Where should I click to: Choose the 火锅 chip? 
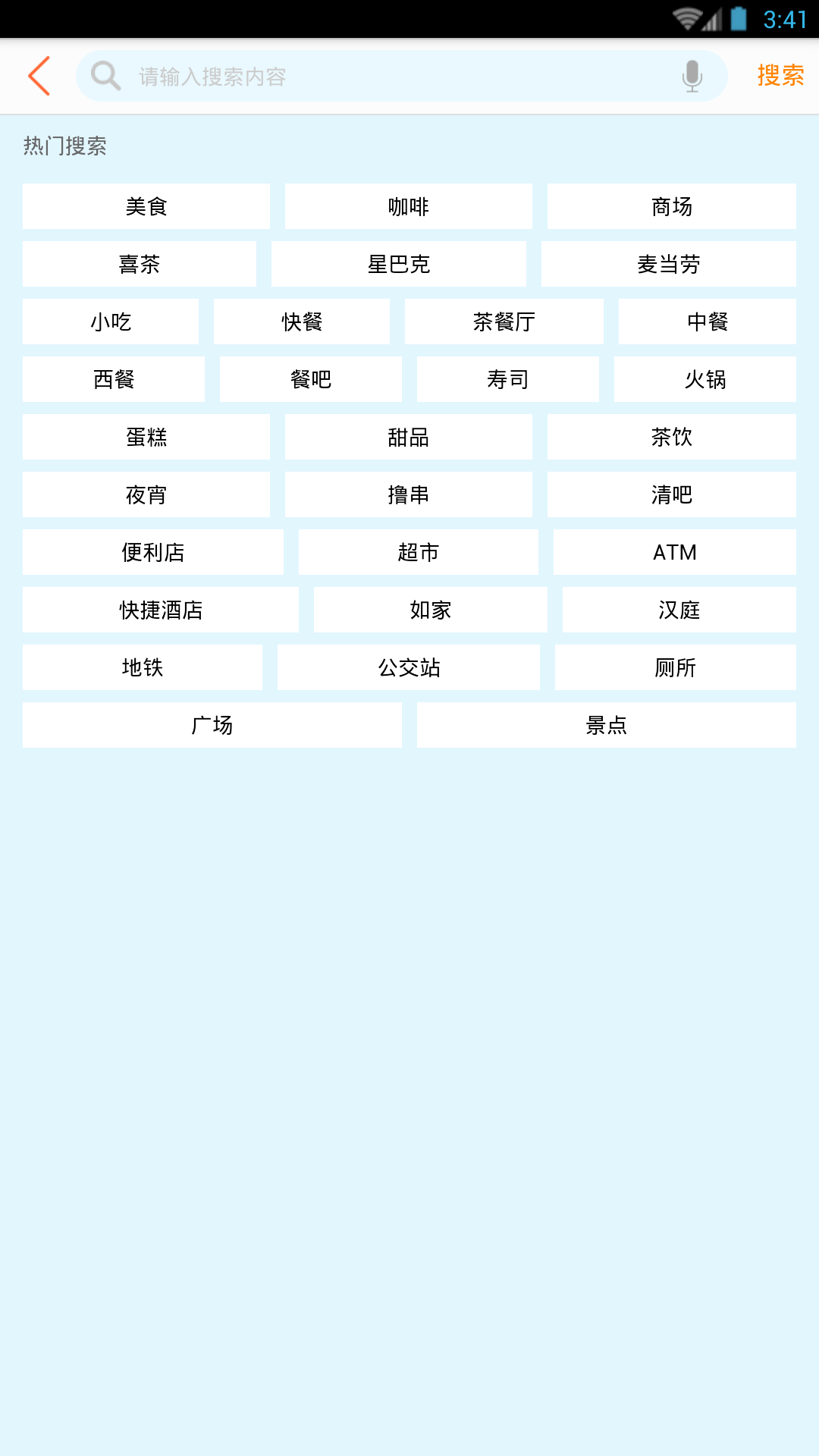point(705,379)
